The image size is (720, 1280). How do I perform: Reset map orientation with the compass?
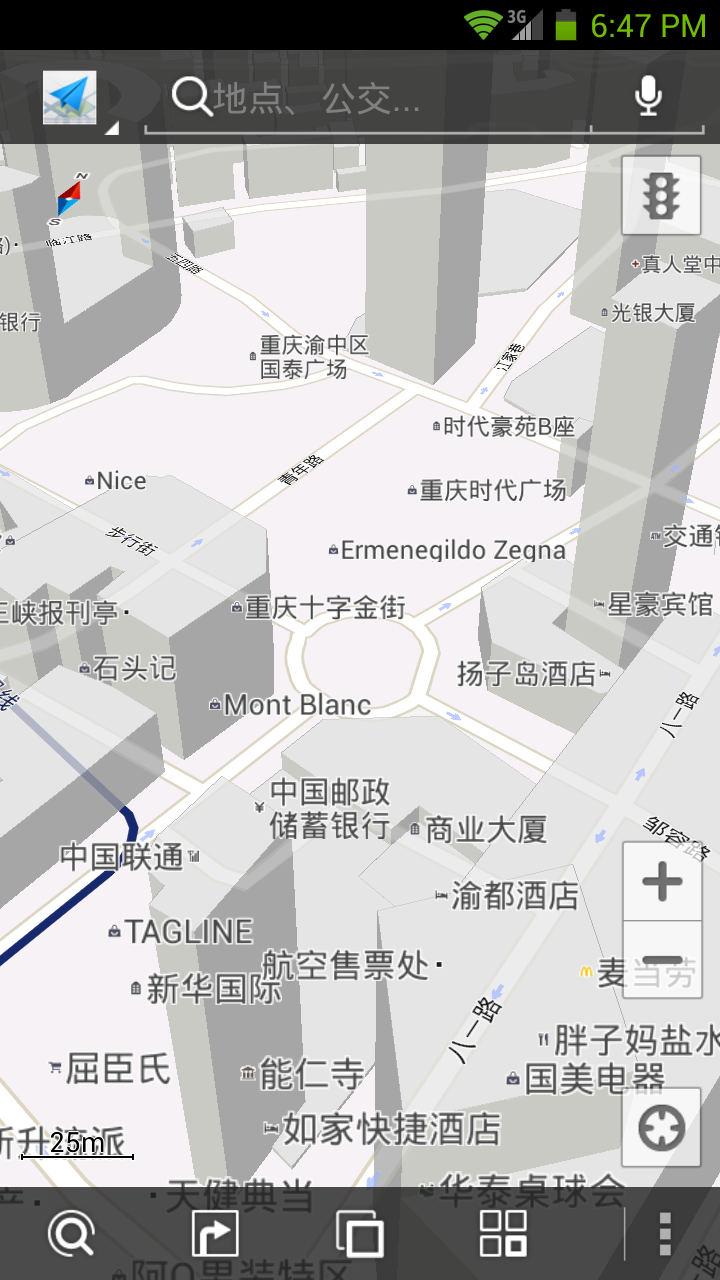[69, 196]
